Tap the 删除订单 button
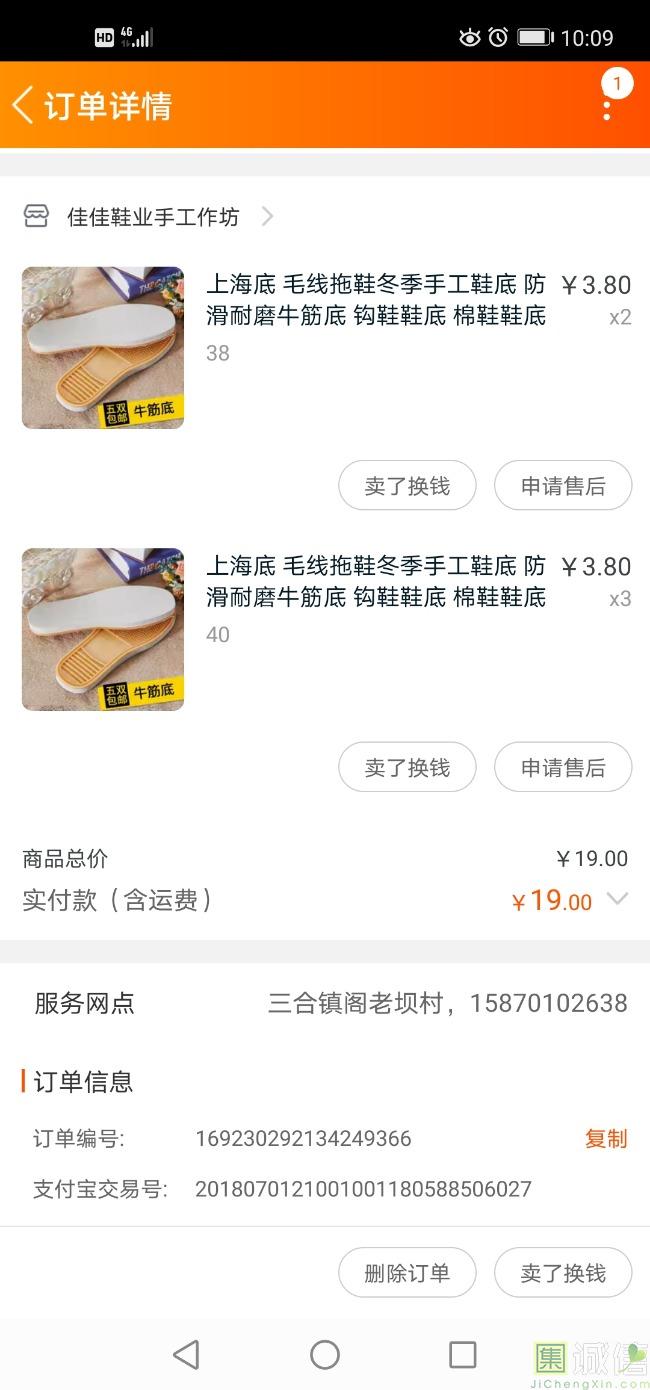This screenshot has width=650, height=1390. pos(407,1273)
